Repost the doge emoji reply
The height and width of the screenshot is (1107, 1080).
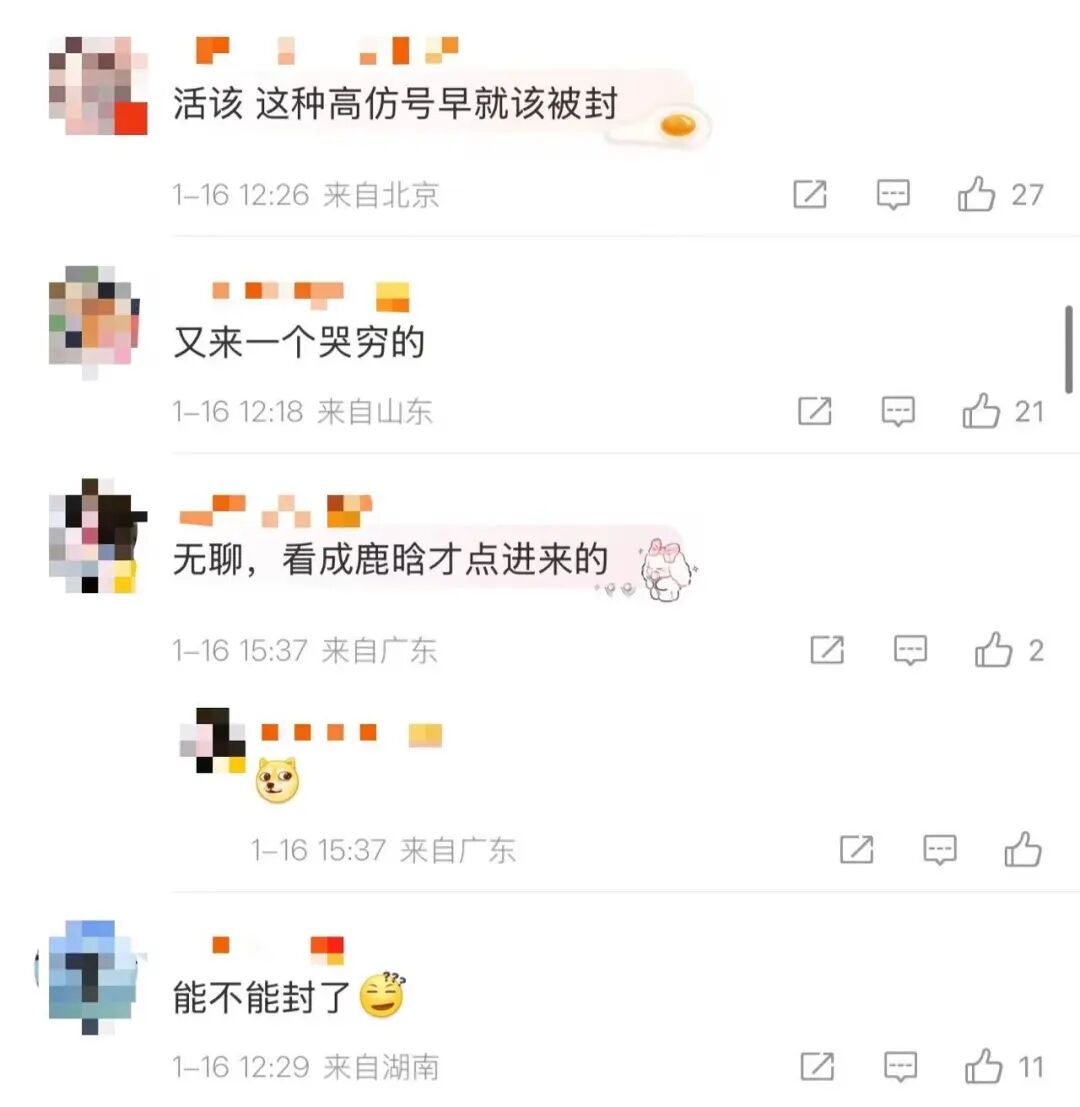point(857,850)
